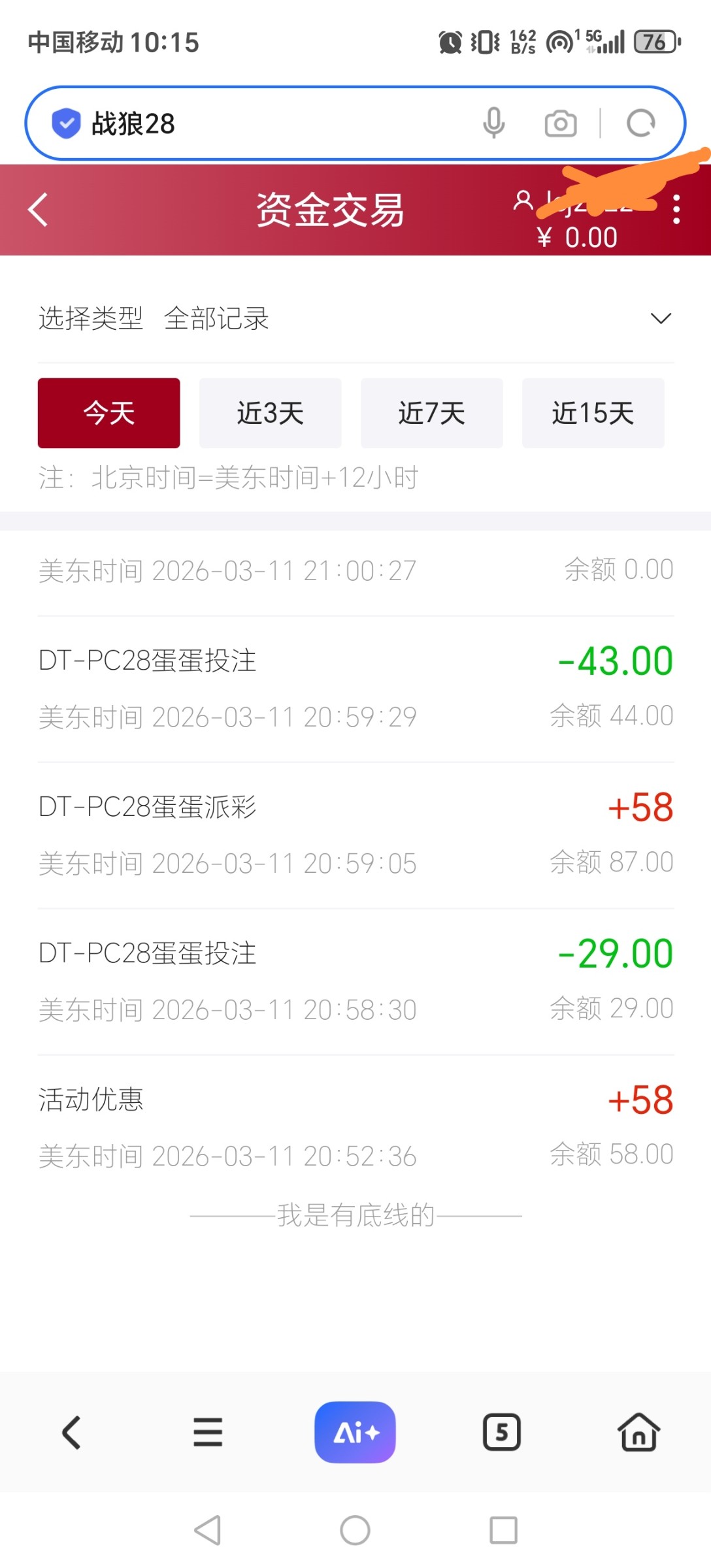This screenshot has width=711, height=1568.
Task: Tap the system home circle button
Action: coord(355,1530)
